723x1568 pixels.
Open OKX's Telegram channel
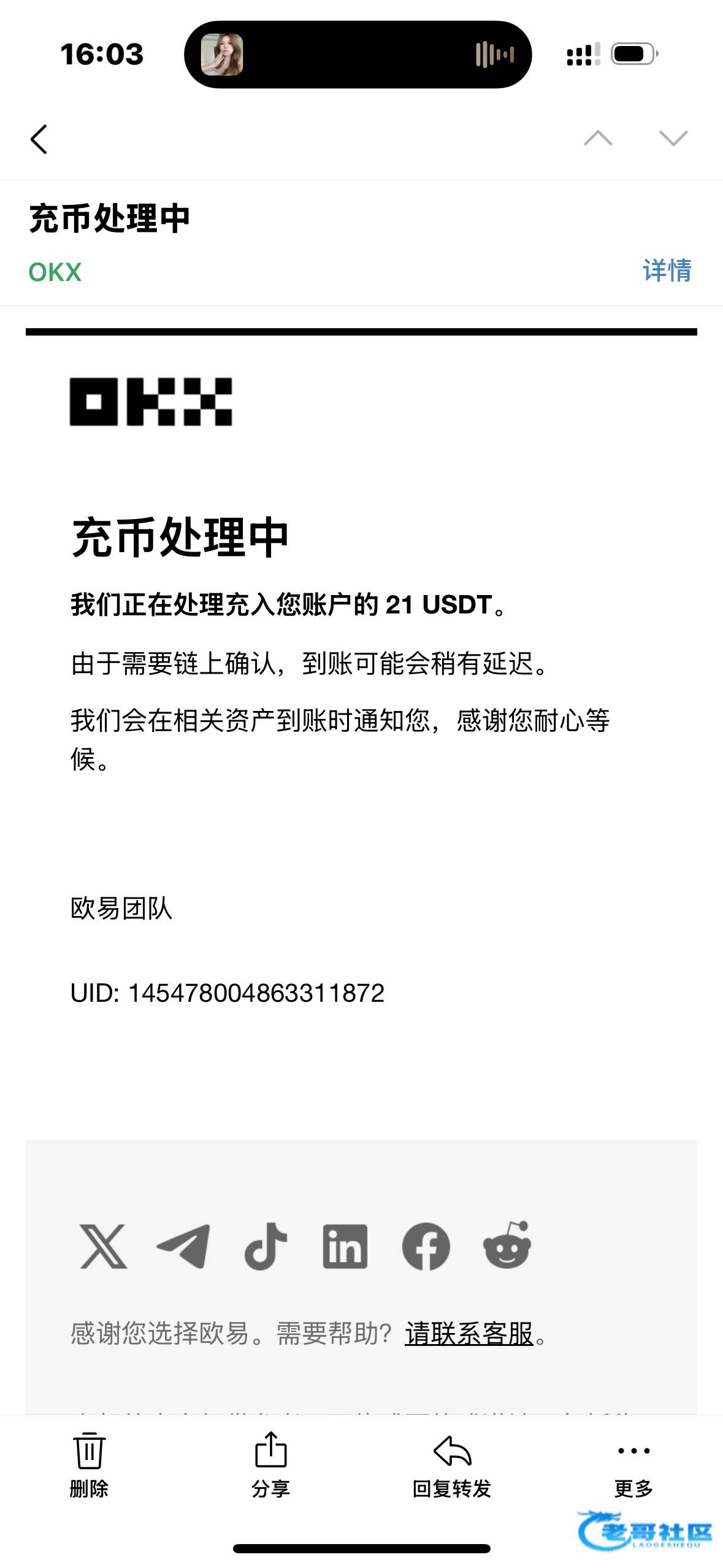tap(183, 1247)
